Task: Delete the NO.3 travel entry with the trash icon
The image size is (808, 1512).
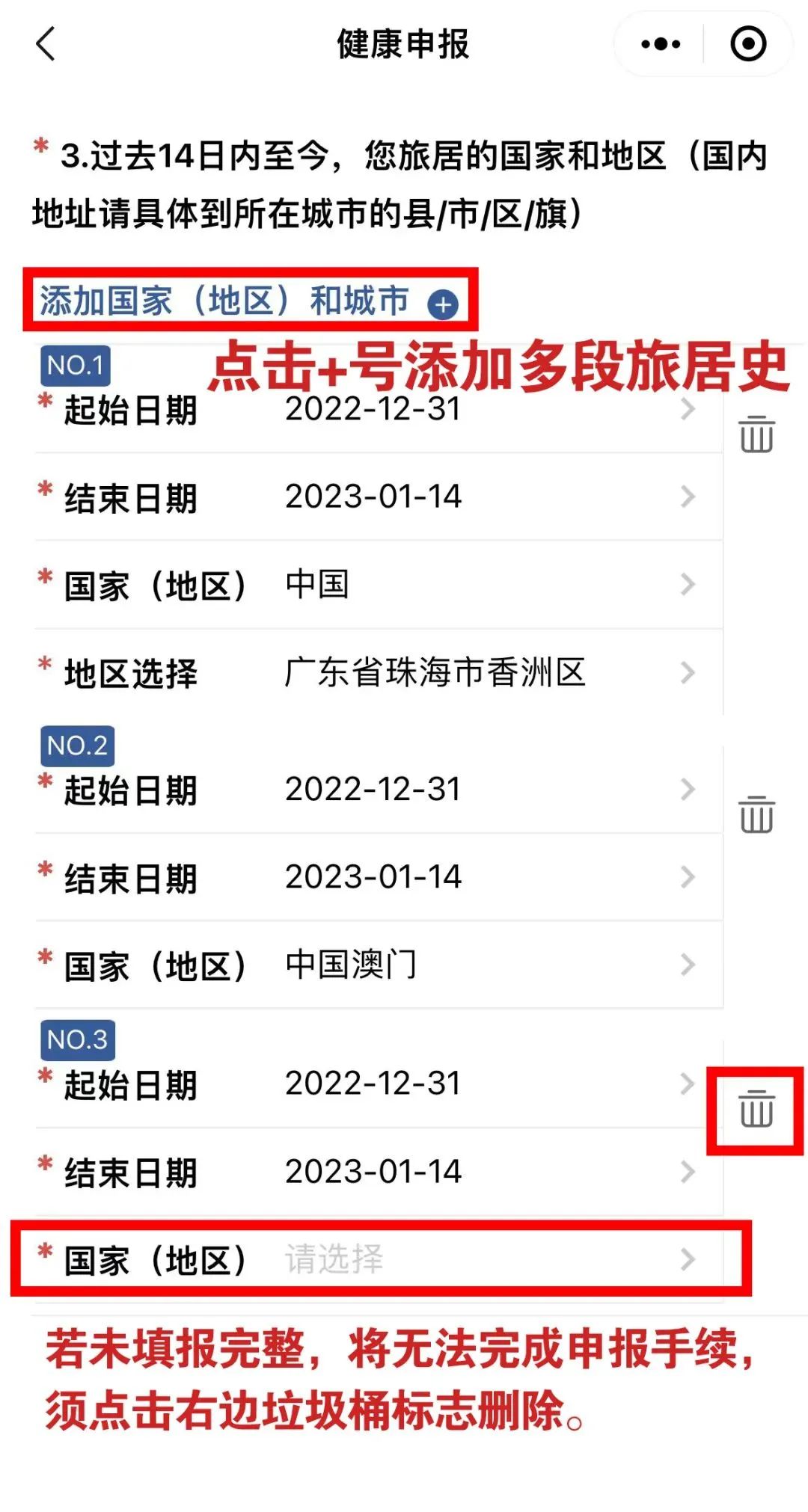Action: point(756,1109)
